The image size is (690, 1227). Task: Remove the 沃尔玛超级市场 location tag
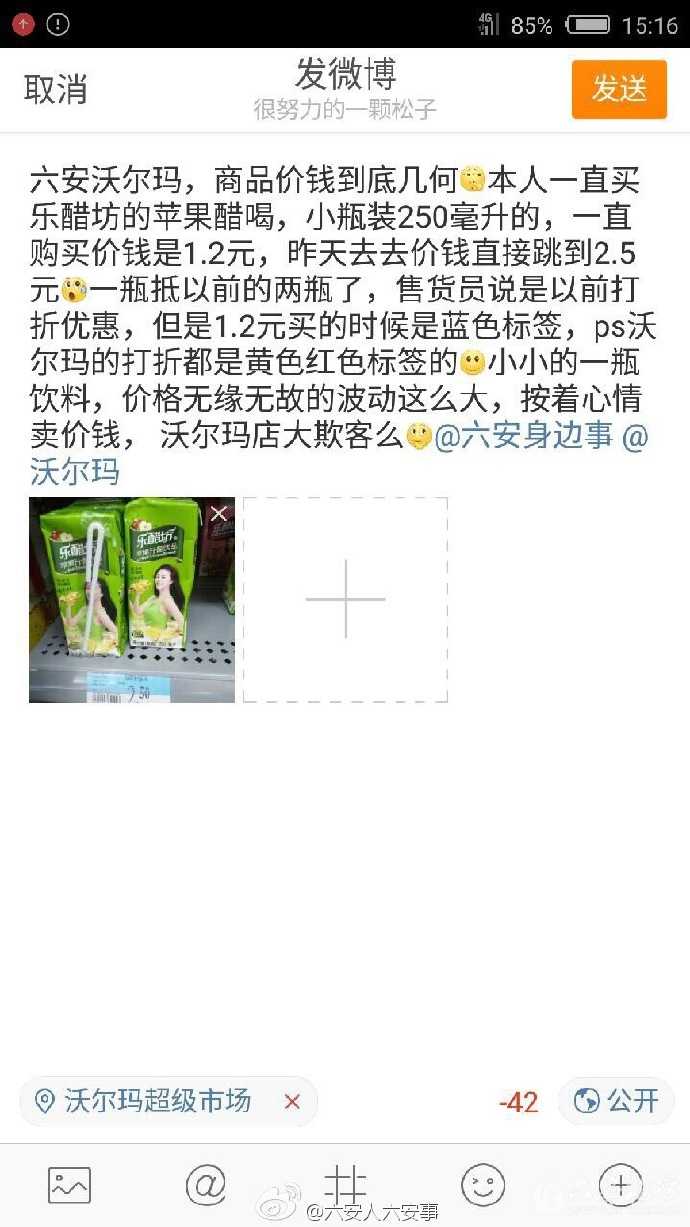pos(292,1102)
